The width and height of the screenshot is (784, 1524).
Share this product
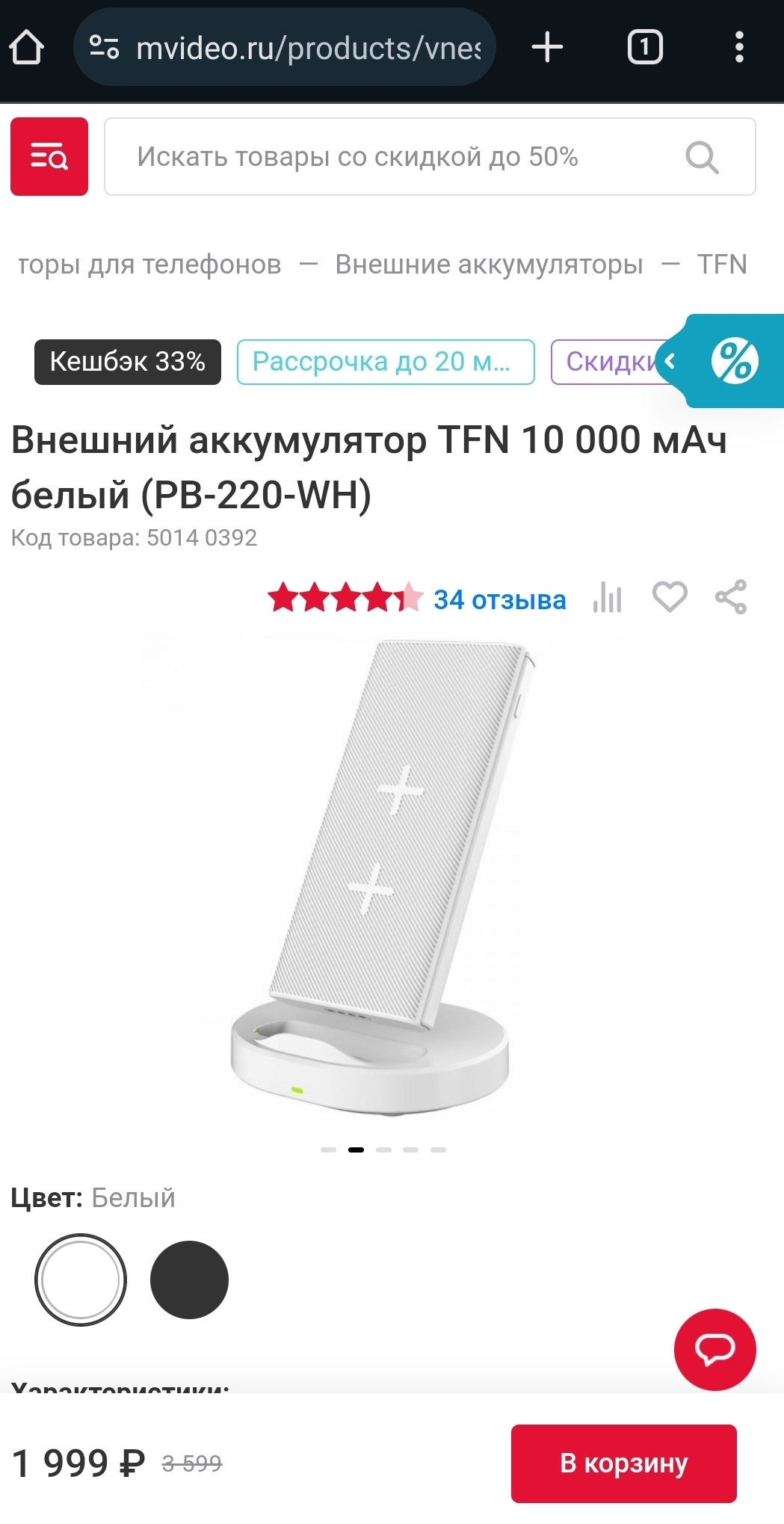730,598
